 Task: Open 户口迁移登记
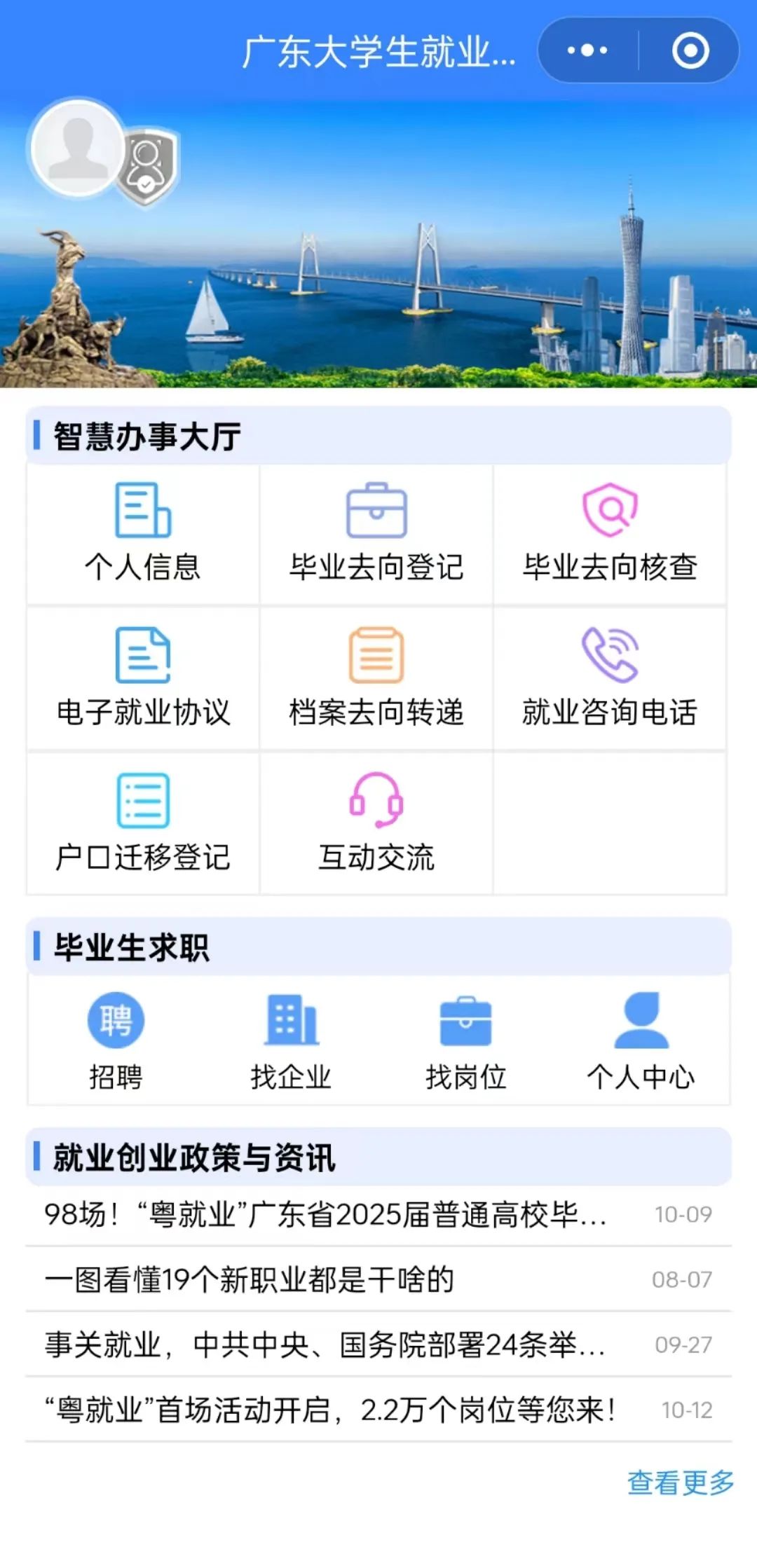click(x=143, y=823)
